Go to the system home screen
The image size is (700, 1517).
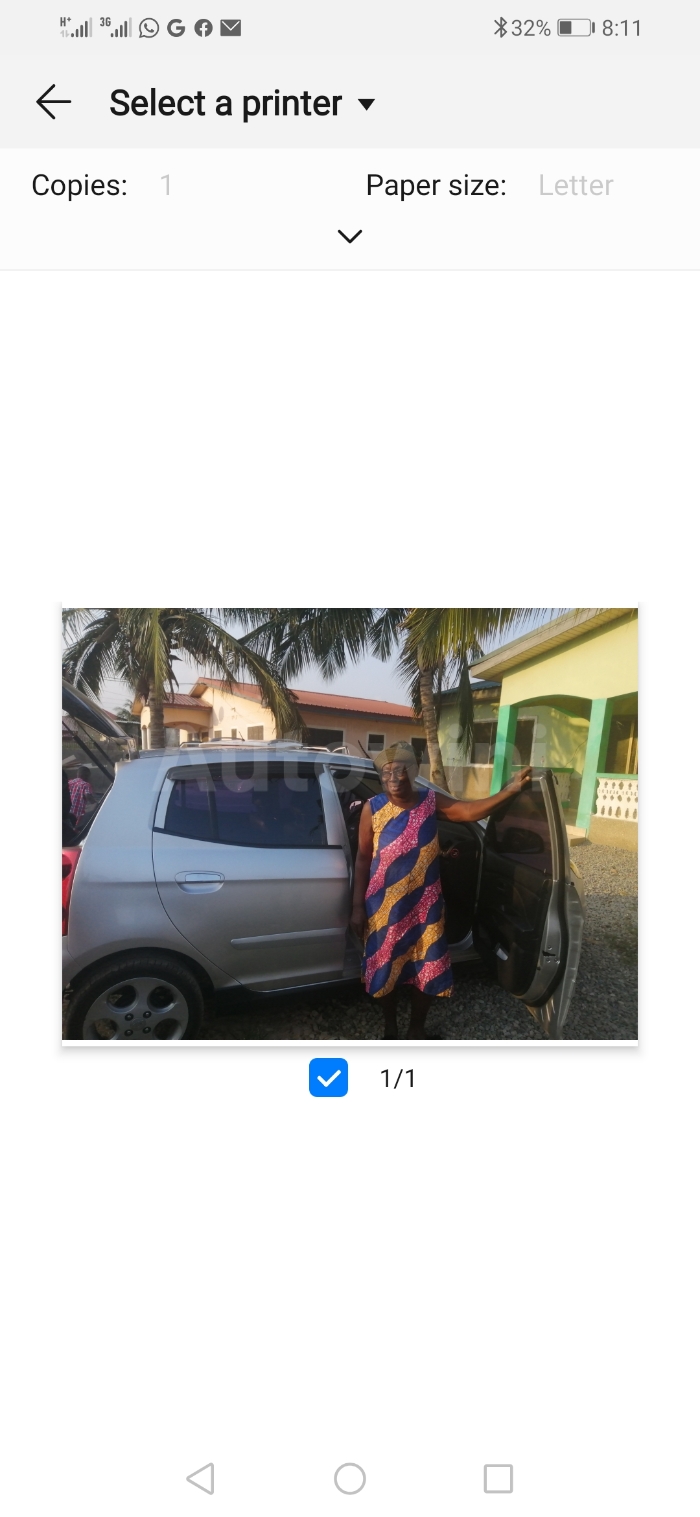[x=349, y=1478]
